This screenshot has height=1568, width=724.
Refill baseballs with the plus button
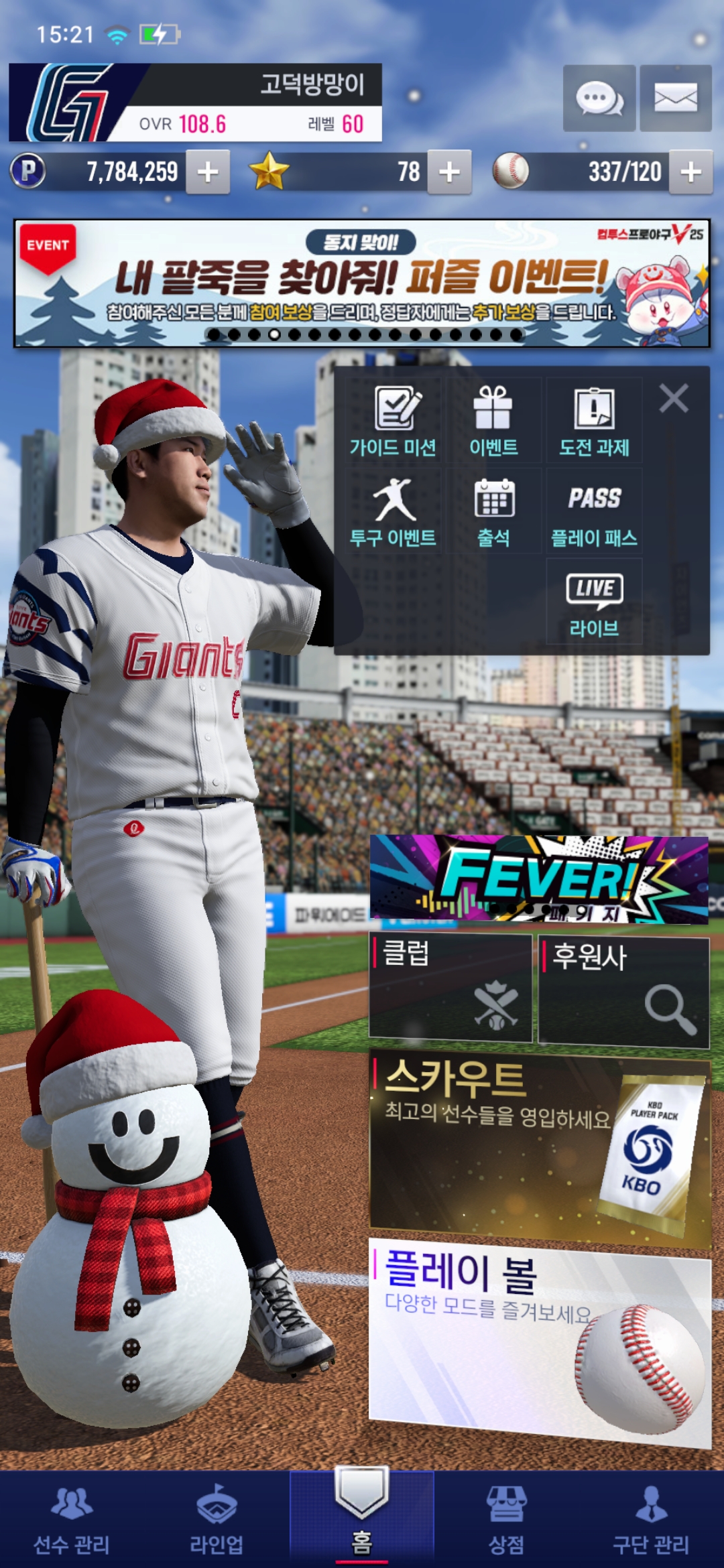click(690, 172)
